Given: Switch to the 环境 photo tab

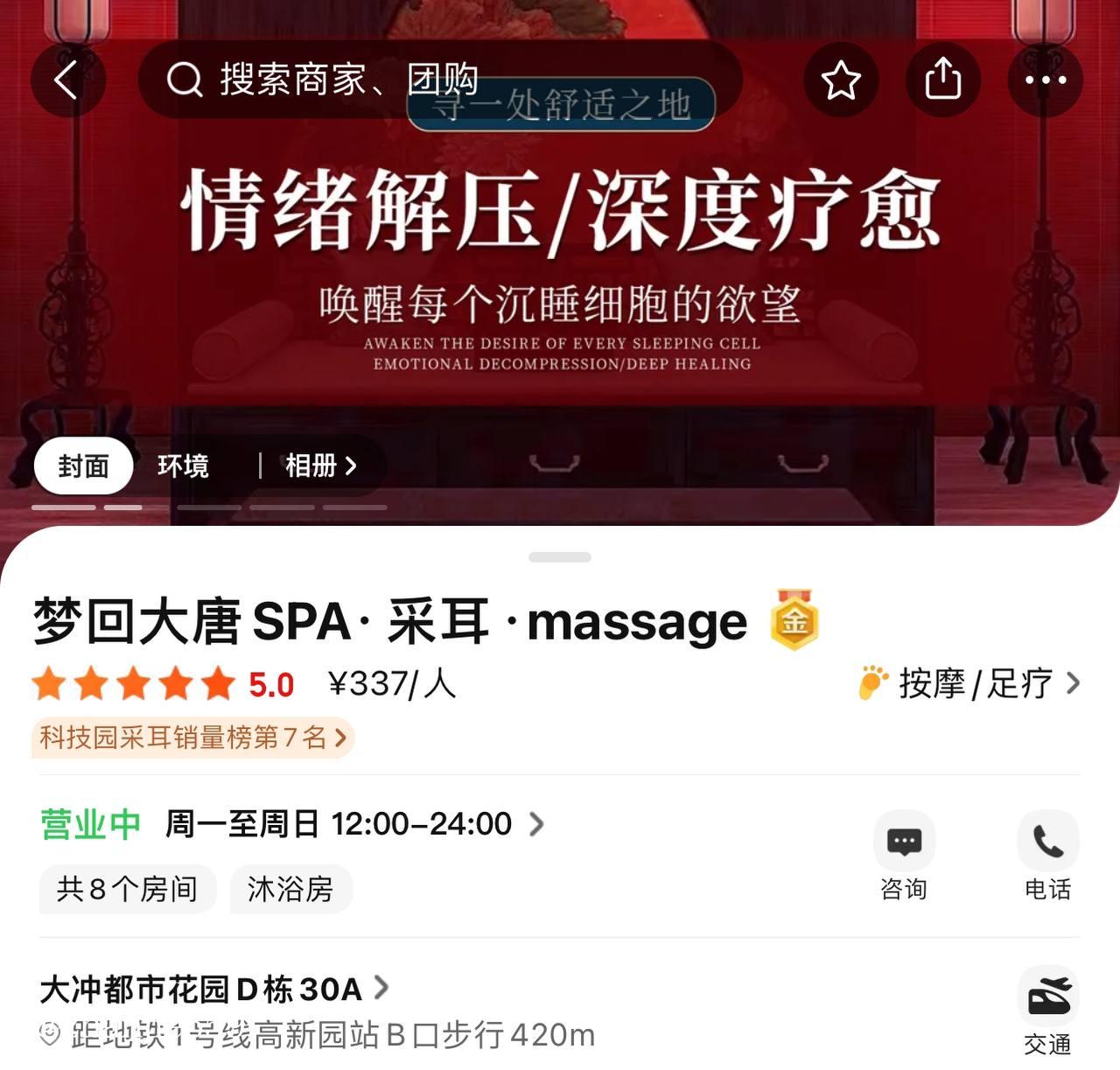Looking at the screenshot, I should coord(183,465).
